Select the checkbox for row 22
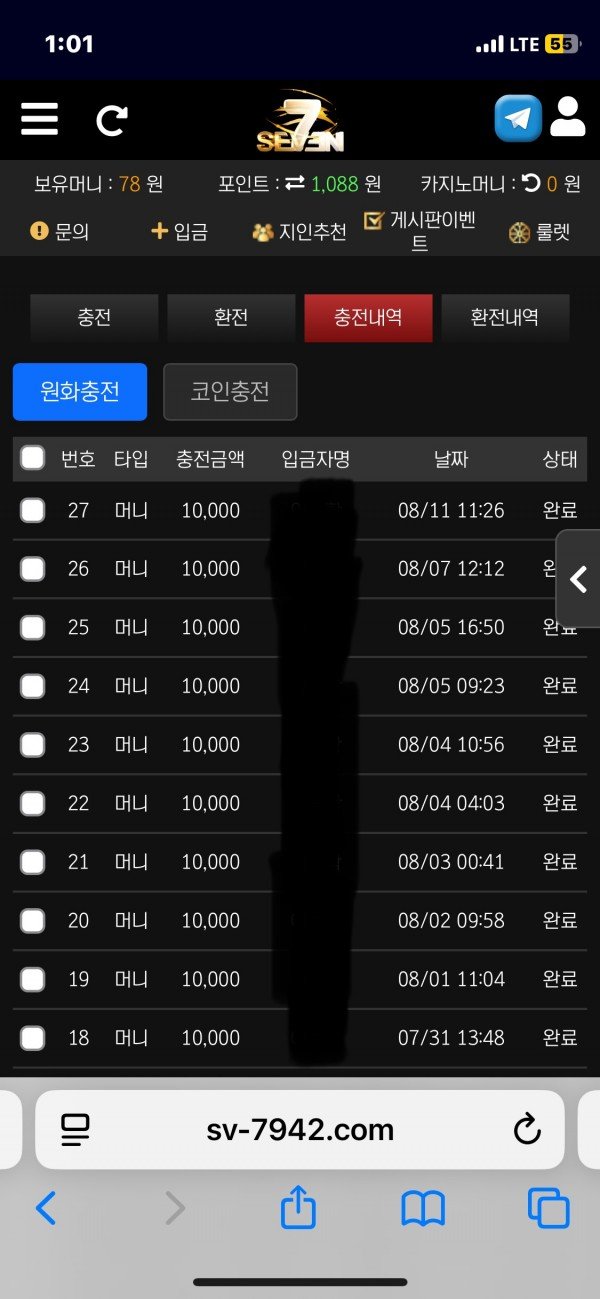The height and width of the screenshot is (1299, 600). pos(33,803)
